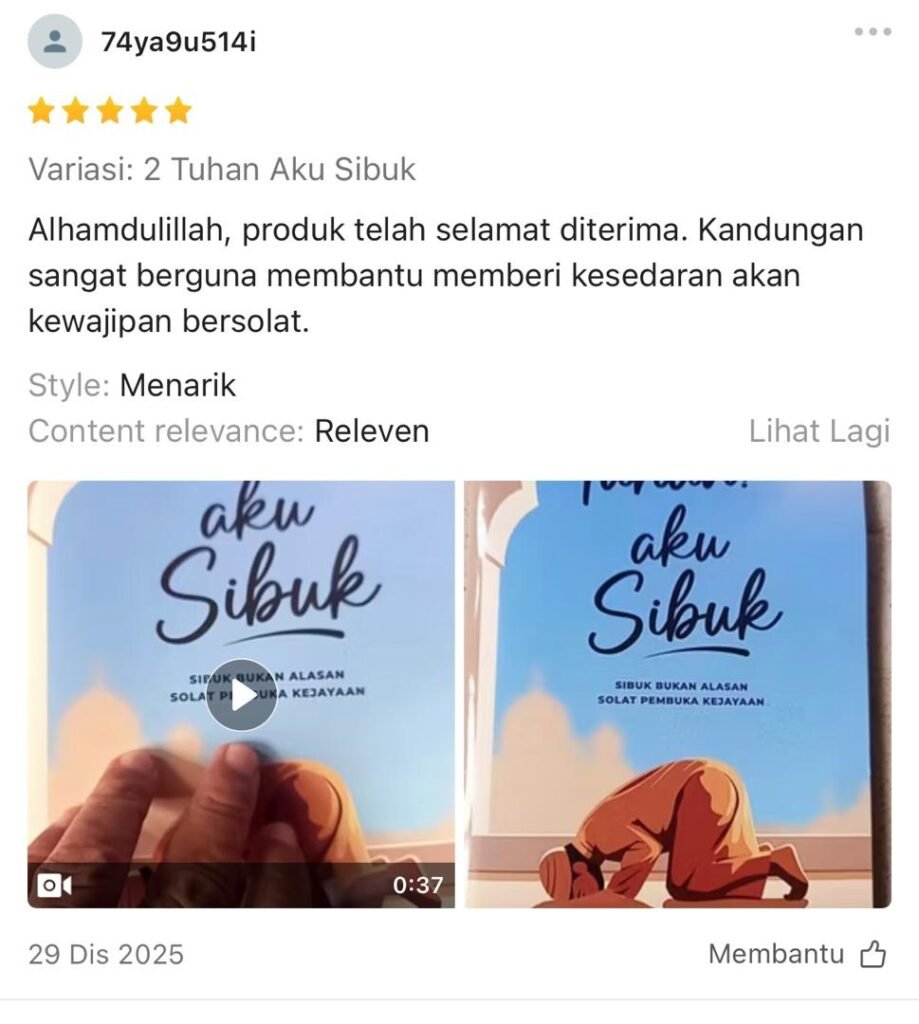Screen dimensions: 919x1024
Task: Expand review with Lihat Lagi
Action: click(818, 431)
